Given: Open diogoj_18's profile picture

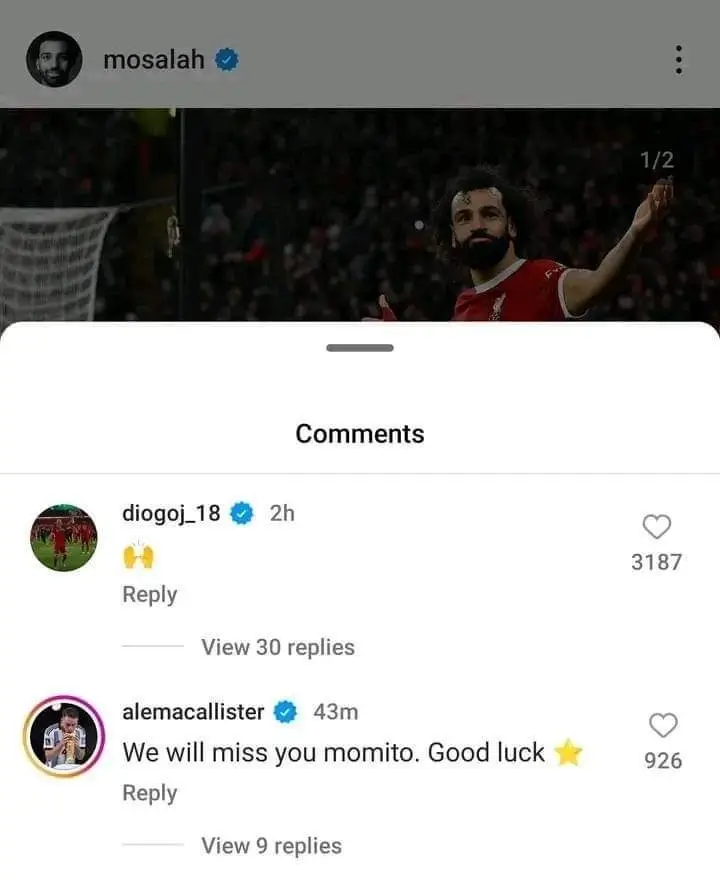Looking at the screenshot, I should point(63,538).
